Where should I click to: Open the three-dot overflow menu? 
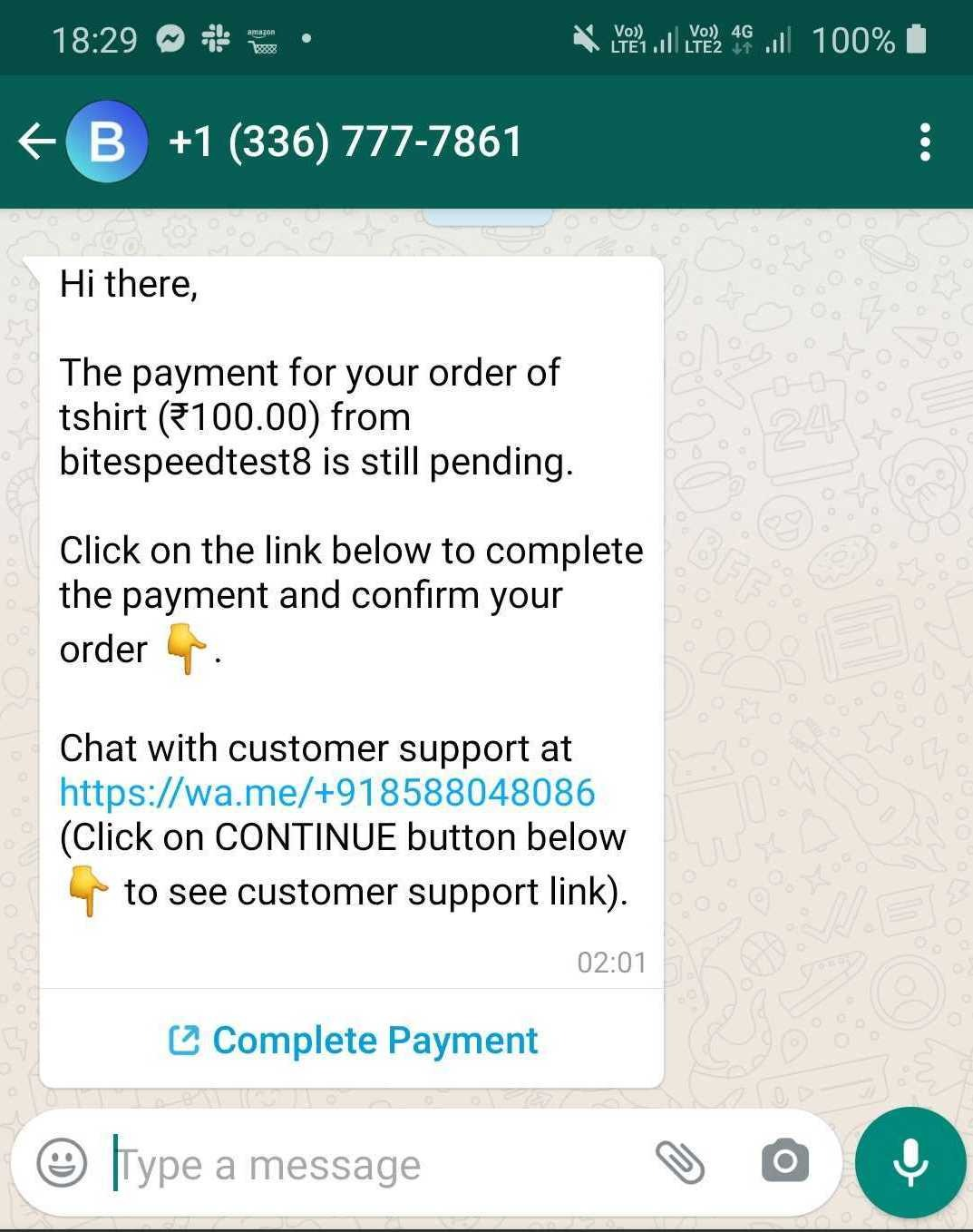coord(924,142)
